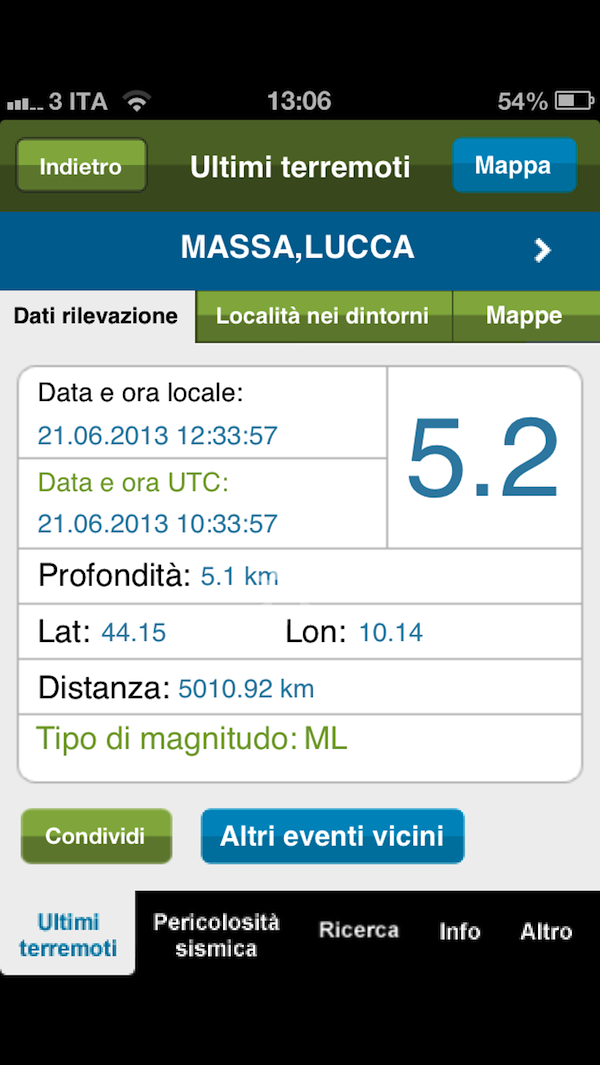Open the Pericolosità sismica section
Viewport: 600px width, 1065px height.
point(216,934)
